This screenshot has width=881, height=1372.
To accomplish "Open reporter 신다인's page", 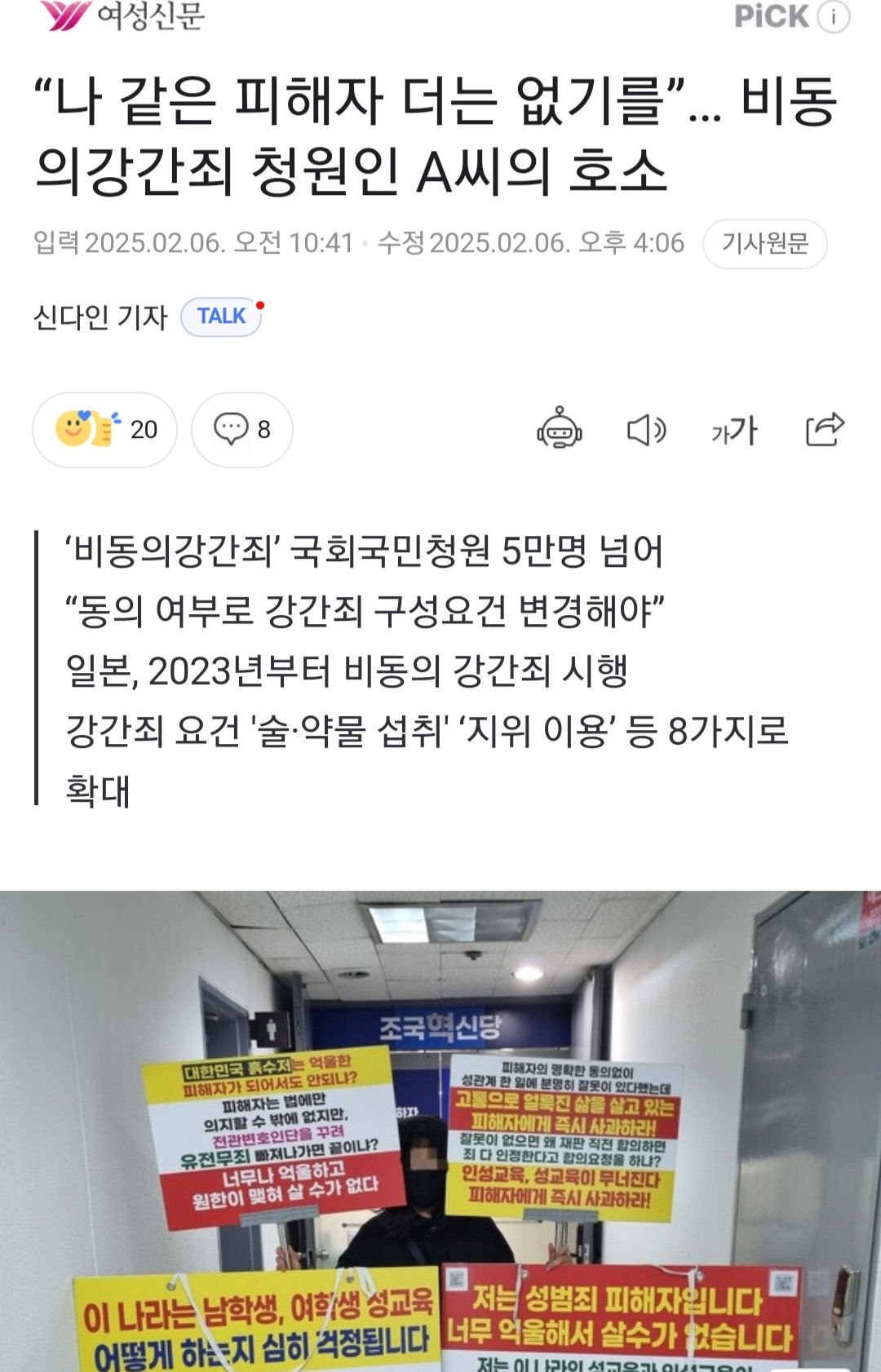I will click(100, 317).
